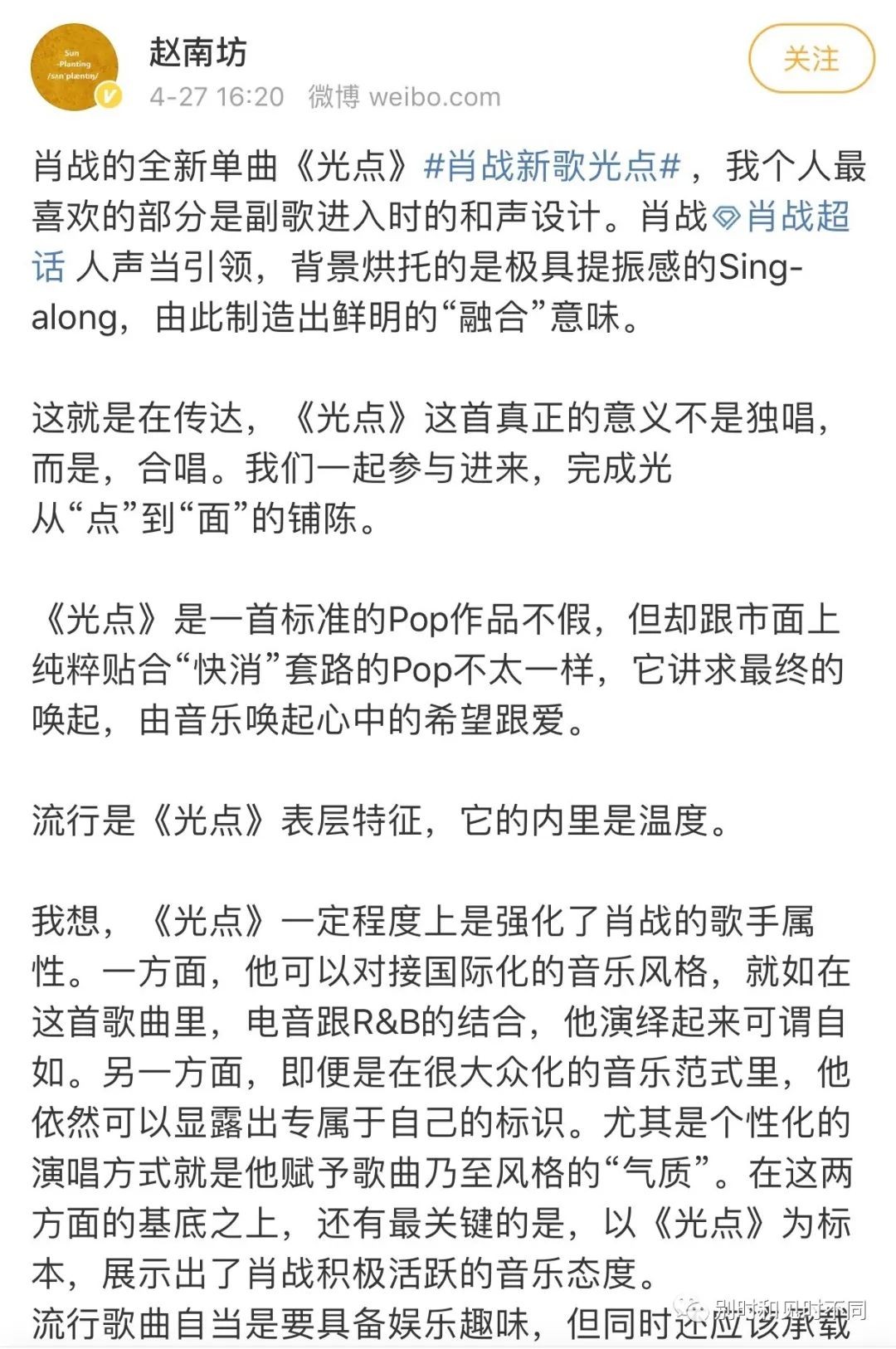
Task: Open the #肖战新歌光点# hashtag
Action: click(x=552, y=167)
